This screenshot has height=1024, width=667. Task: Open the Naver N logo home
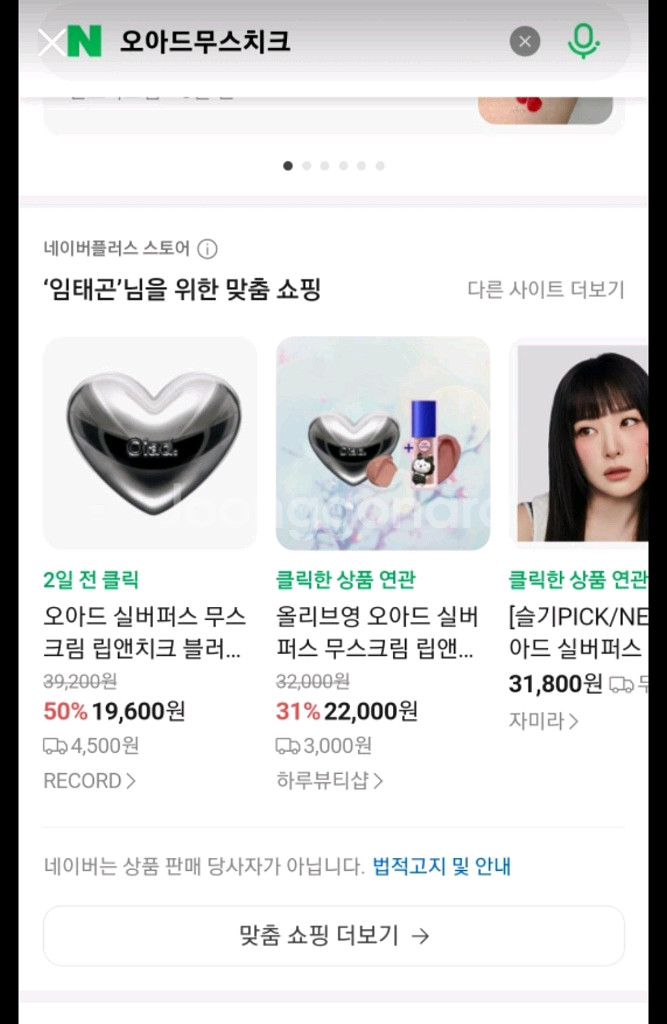coord(85,42)
